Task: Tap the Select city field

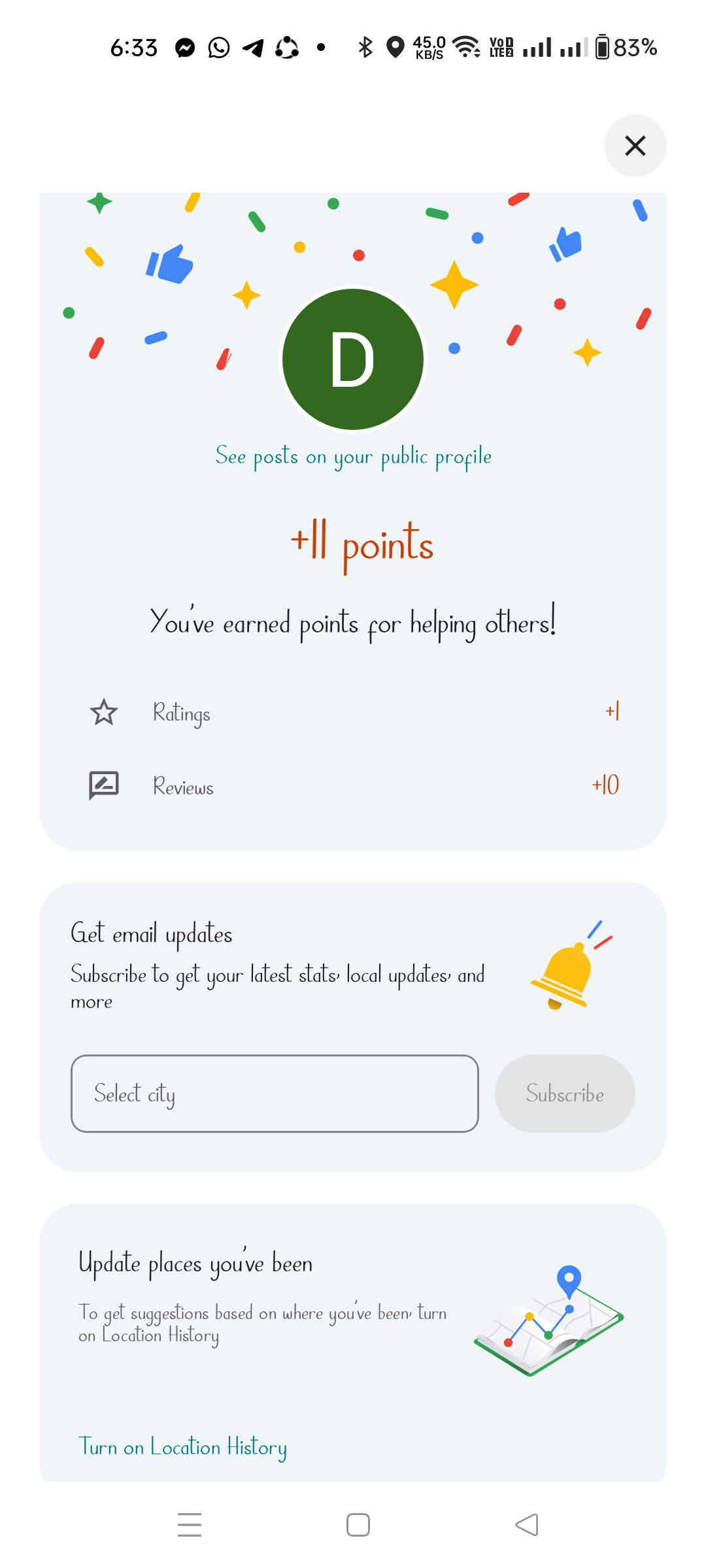Action: (x=275, y=1093)
